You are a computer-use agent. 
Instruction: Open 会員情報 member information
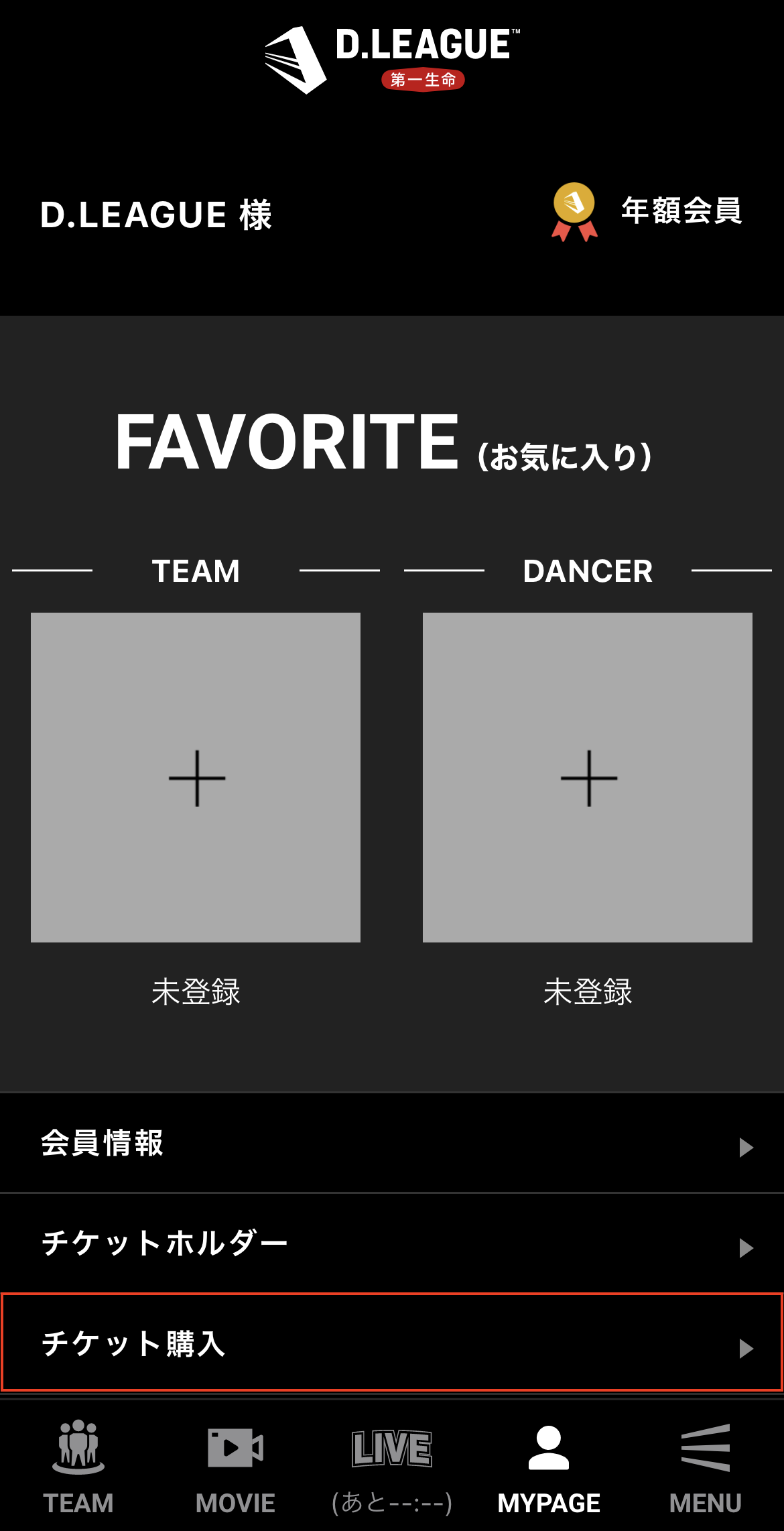(392, 1144)
